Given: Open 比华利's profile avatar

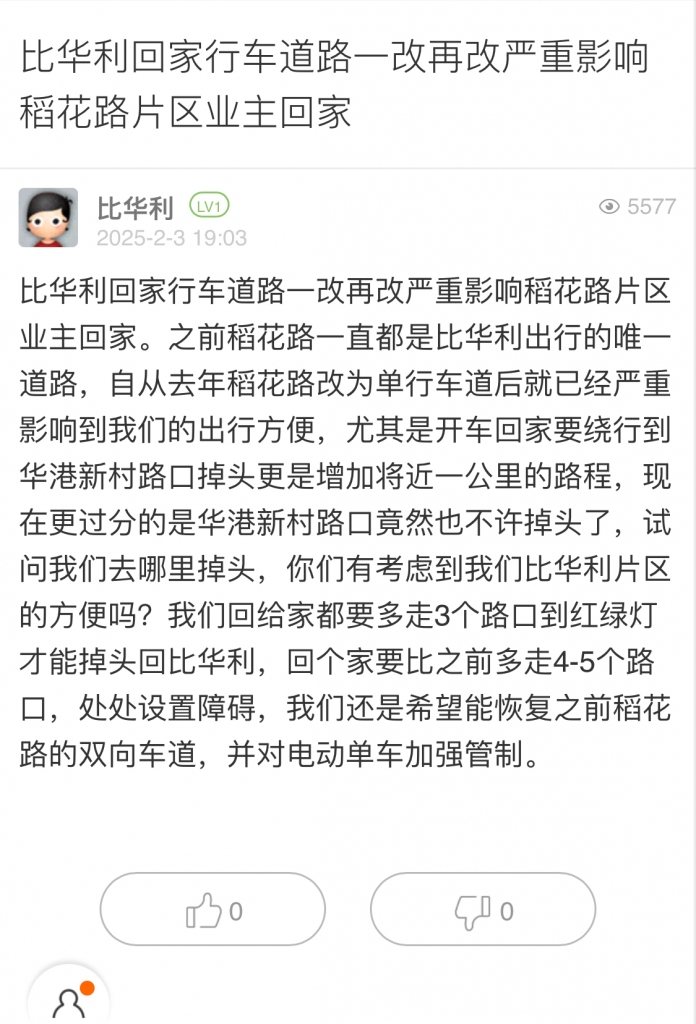Looking at the screenshot, I should 48,218.
